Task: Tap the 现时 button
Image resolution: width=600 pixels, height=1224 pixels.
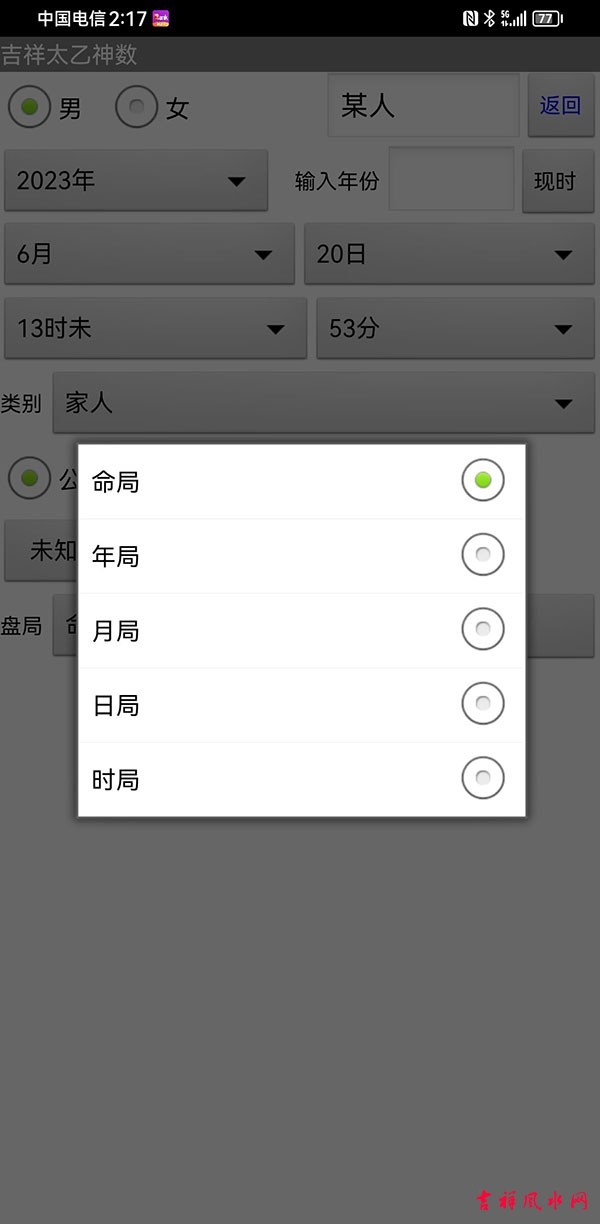Action: (x=557, y=181)
